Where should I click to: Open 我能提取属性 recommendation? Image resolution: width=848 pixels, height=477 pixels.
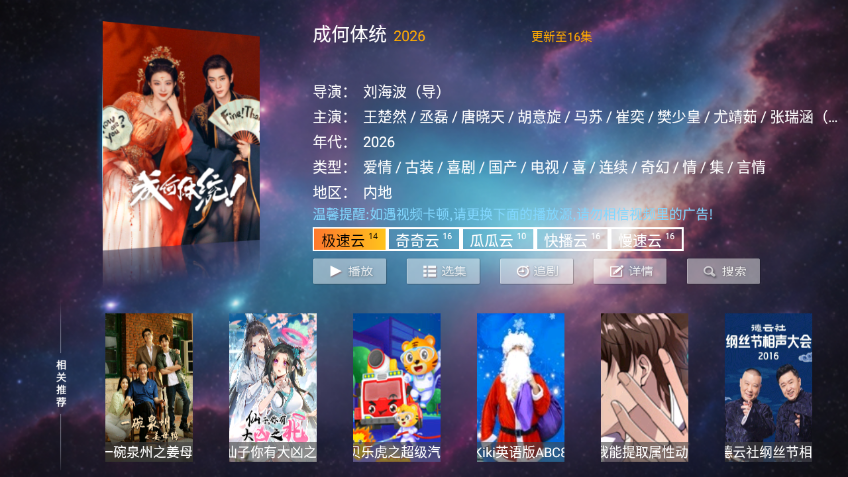coord(645,387)
